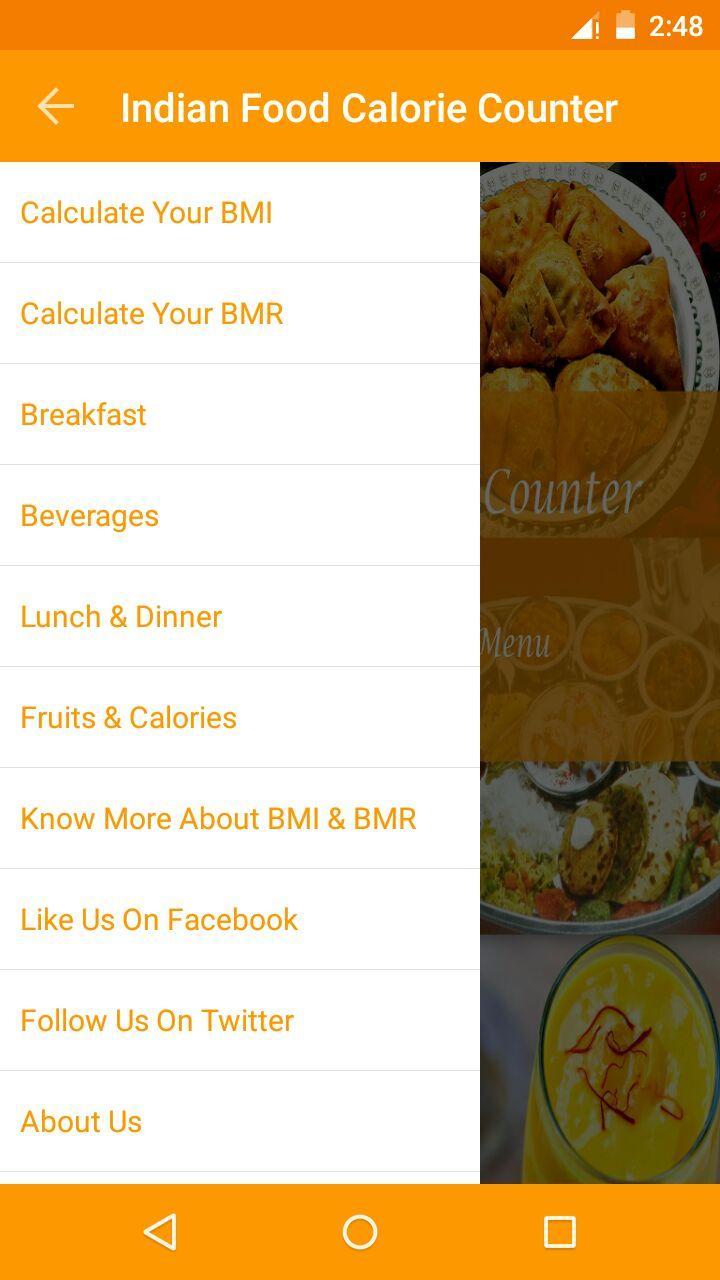Open Calculate Your BMR
This screenshot has height=1280, width=720.
tap(152, 313)
